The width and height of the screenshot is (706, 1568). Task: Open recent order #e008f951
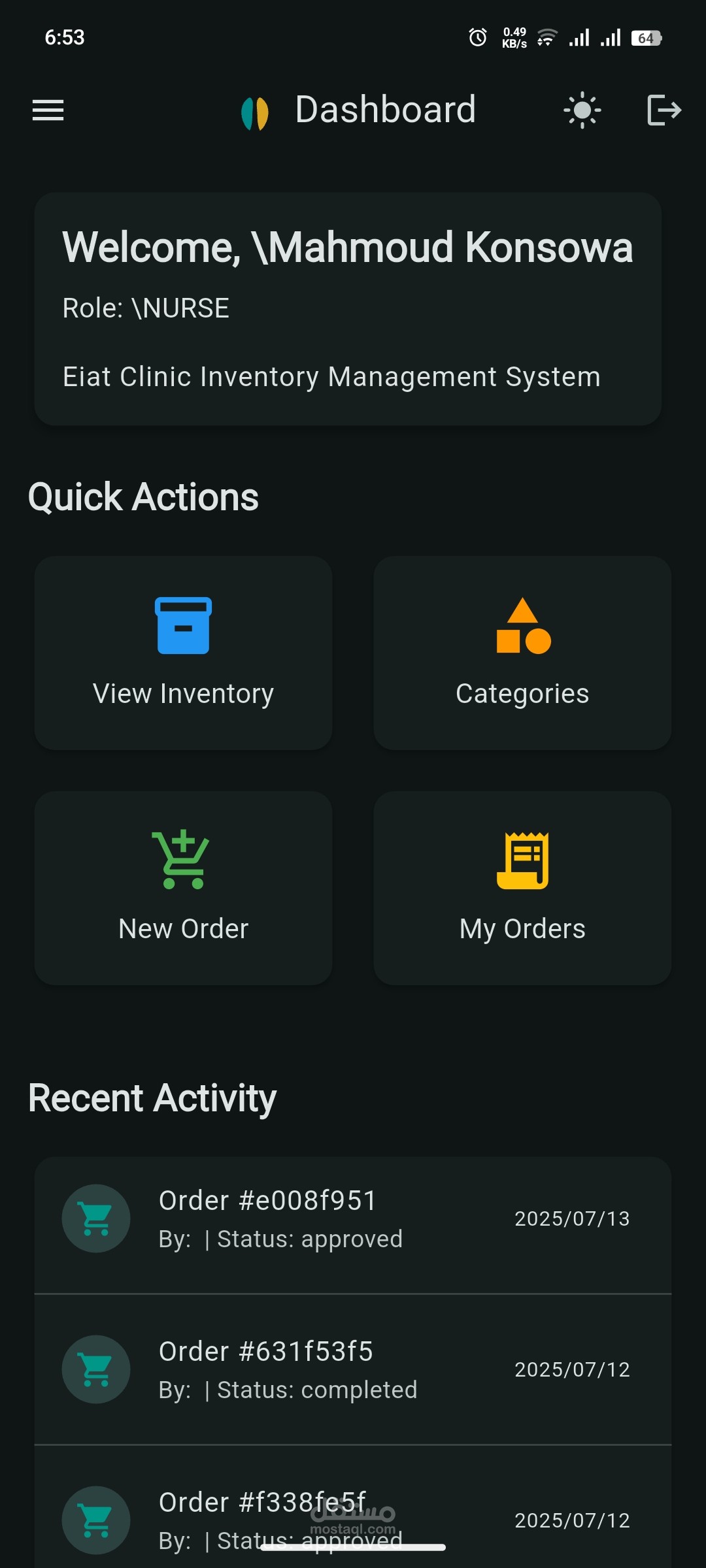pyautogui.click(x=353, y=1219)
